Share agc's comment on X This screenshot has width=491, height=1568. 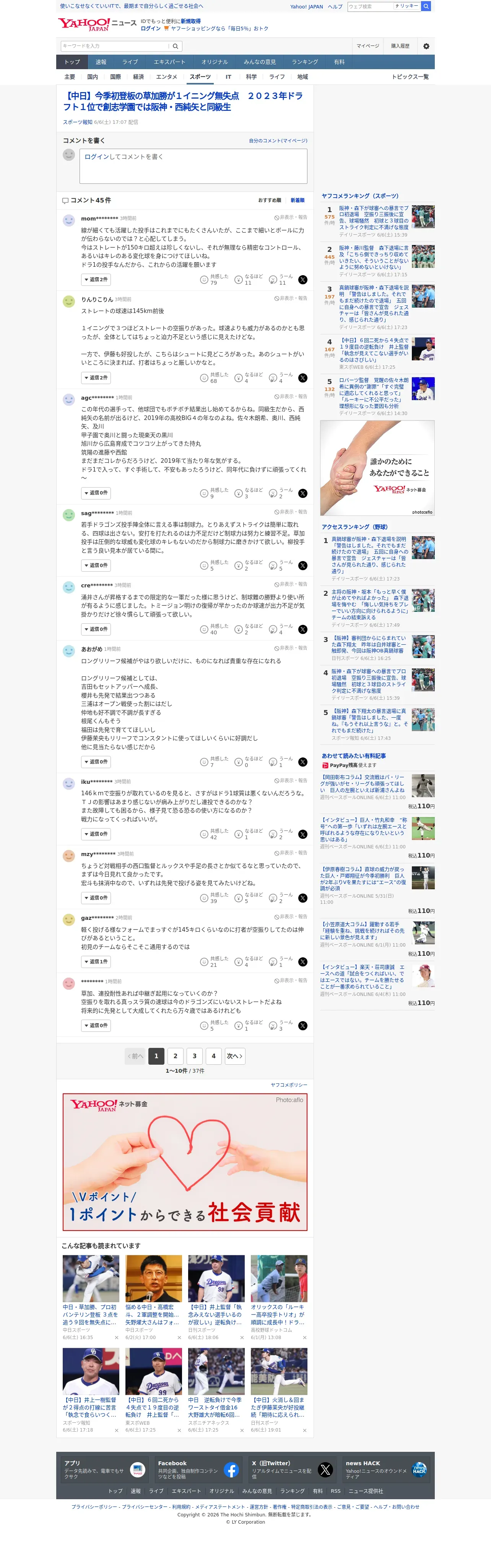point(303,494)
